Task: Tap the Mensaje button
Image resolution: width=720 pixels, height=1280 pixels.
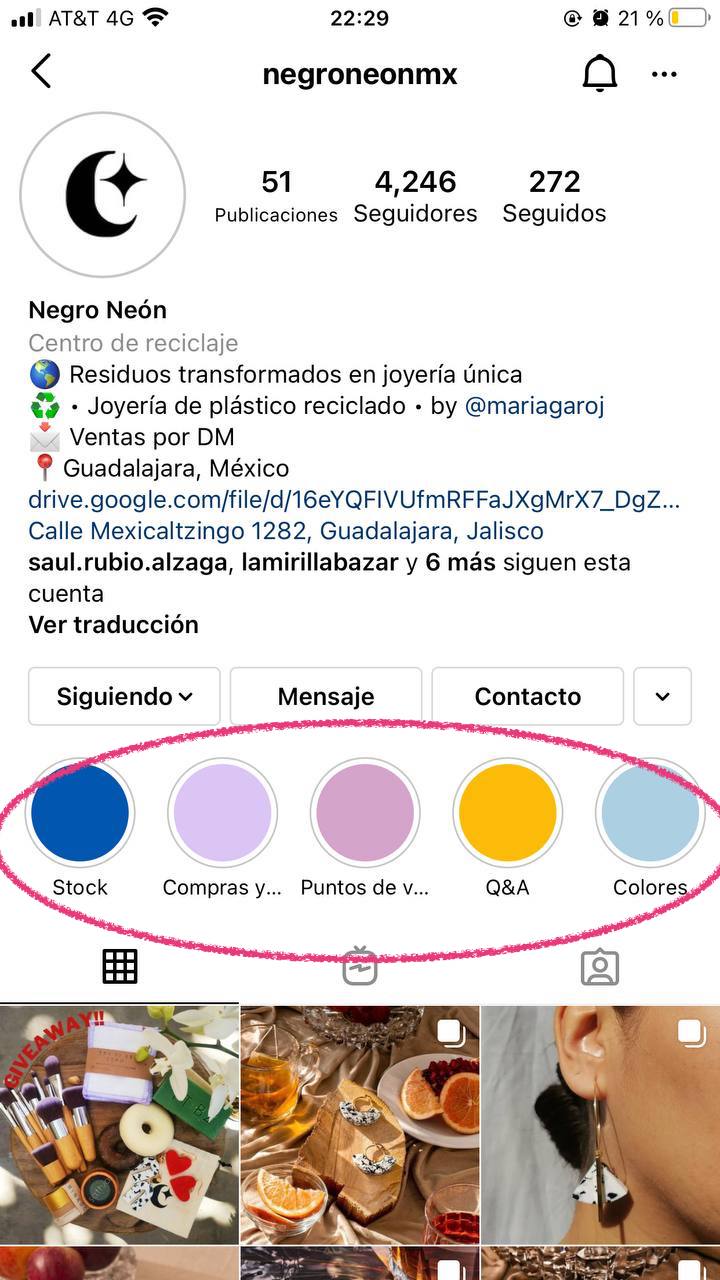Action: [x=327, y=696]
